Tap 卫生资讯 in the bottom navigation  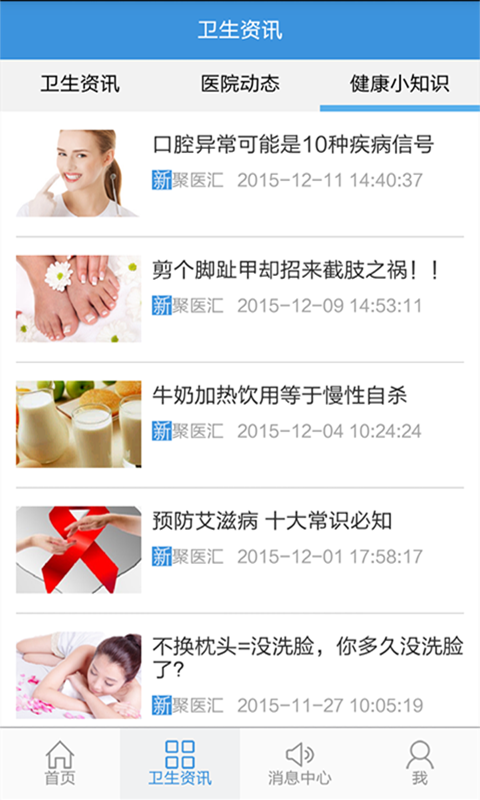[x=180, y=764]
